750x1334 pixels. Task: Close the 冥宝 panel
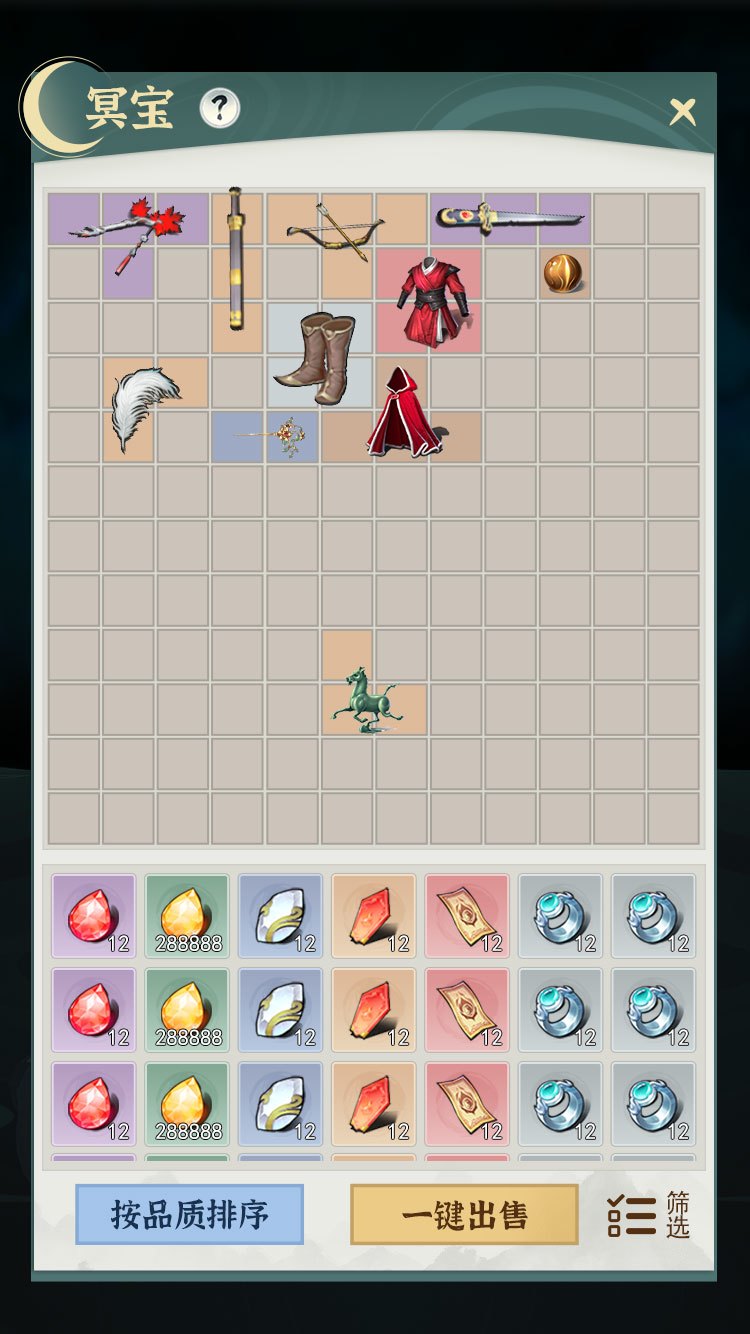click(x=683, y=111)
